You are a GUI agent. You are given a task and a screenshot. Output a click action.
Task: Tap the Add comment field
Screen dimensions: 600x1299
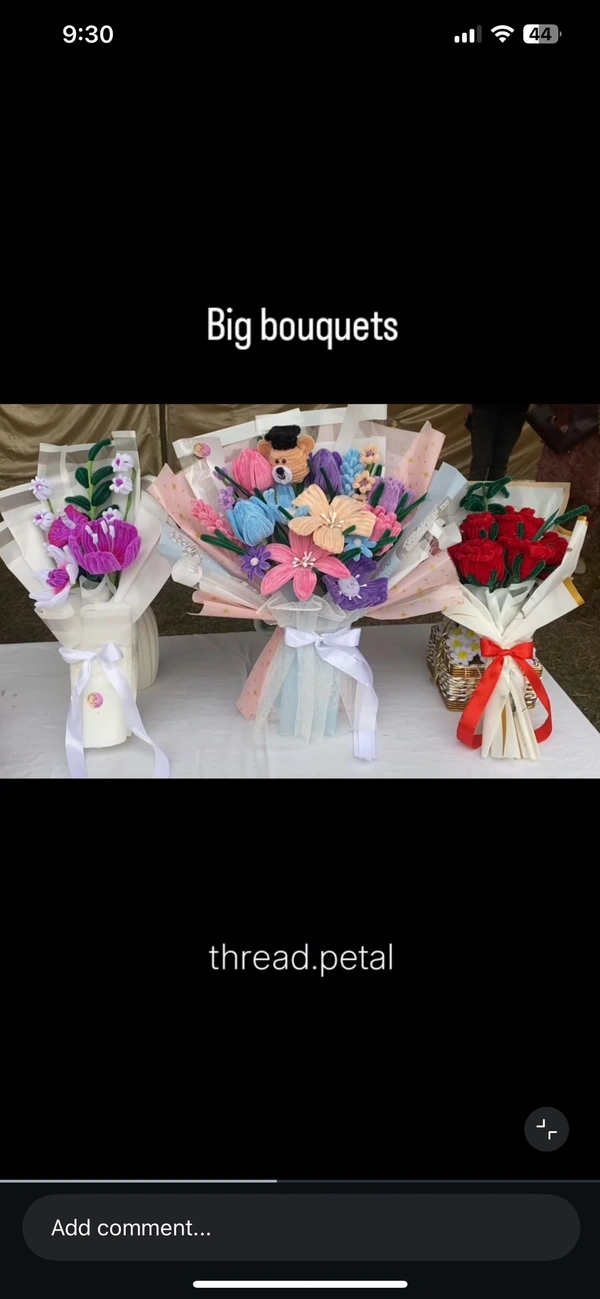pyautogui.click(x=300, y=1227)
